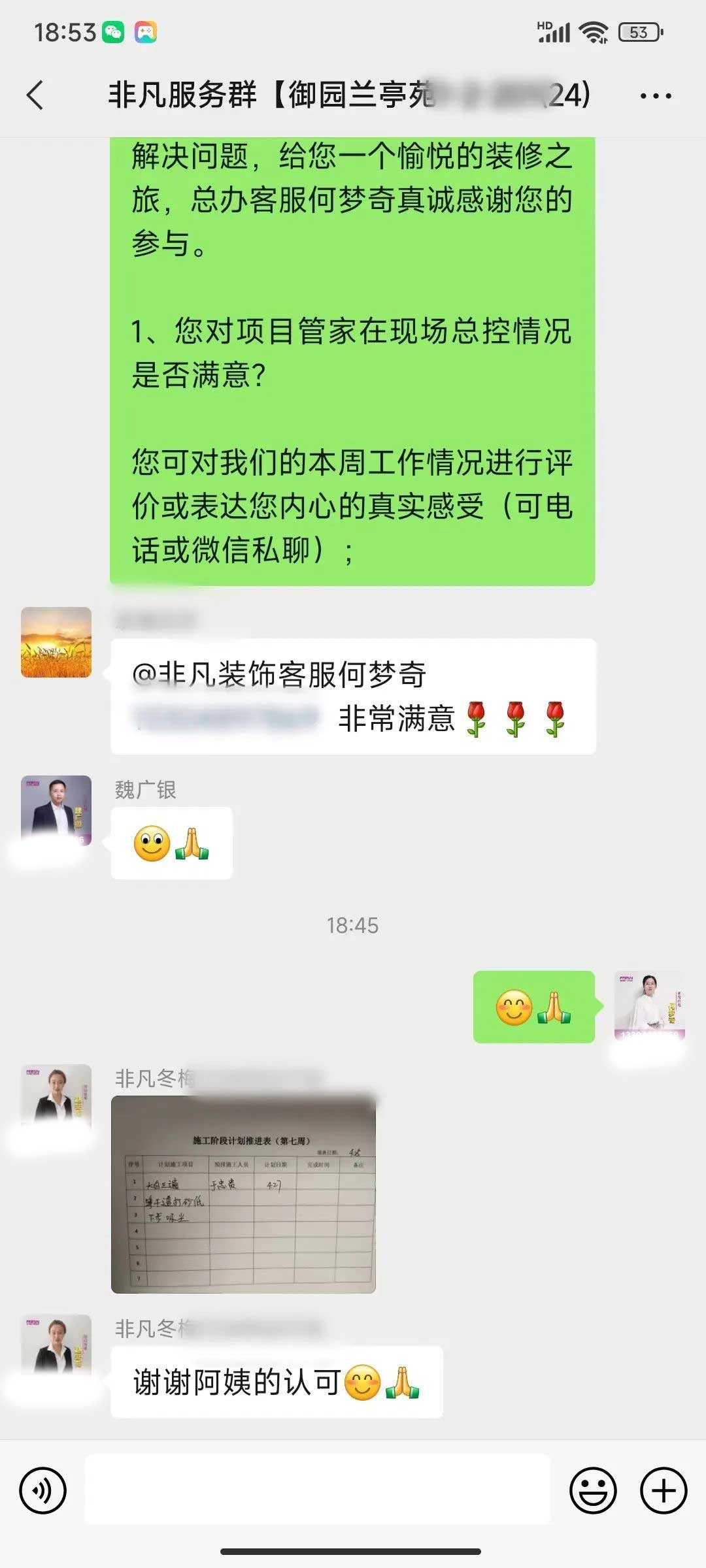Open the emoji picker
706x1568 pixels.
[x=593, y=1490]
